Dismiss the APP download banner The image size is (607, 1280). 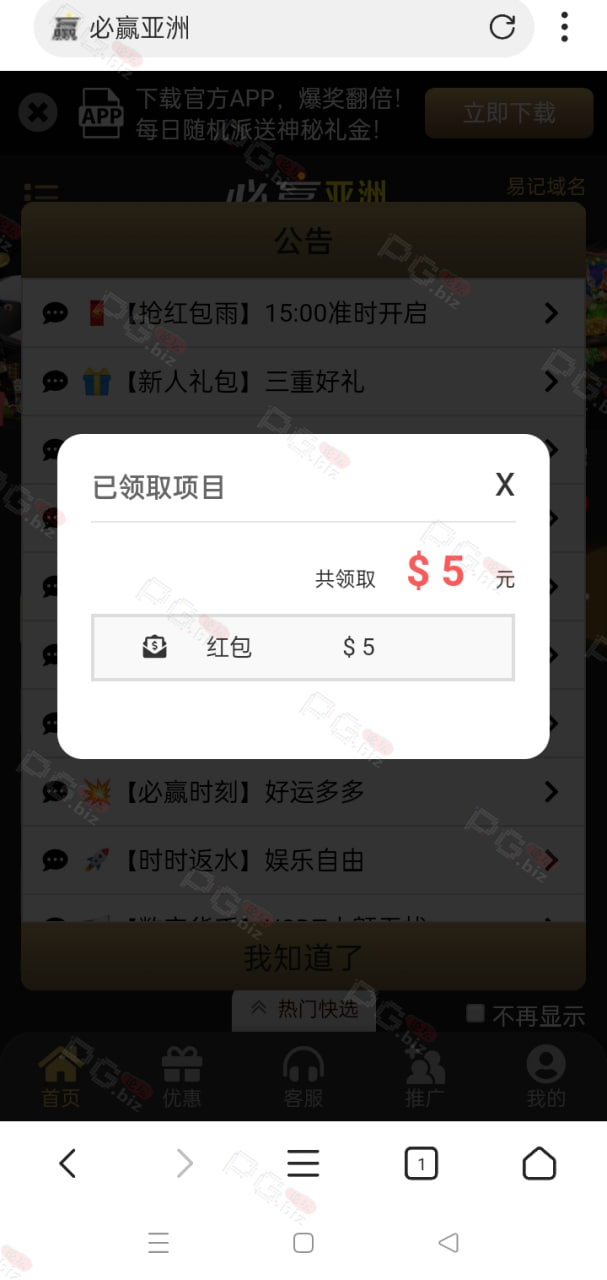tap(38, 112)
